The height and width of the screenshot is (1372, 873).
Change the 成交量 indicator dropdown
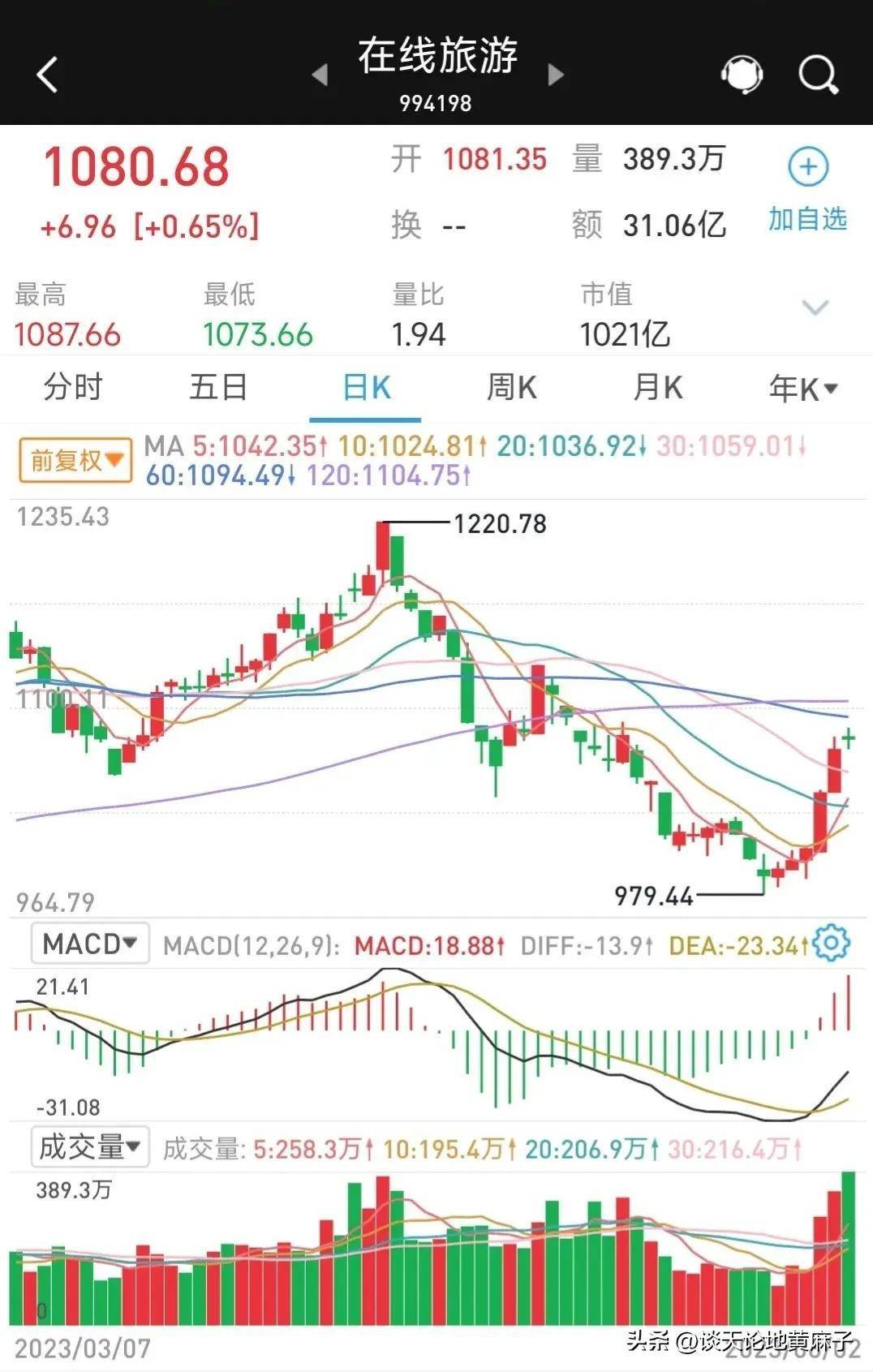(90, 1147)
